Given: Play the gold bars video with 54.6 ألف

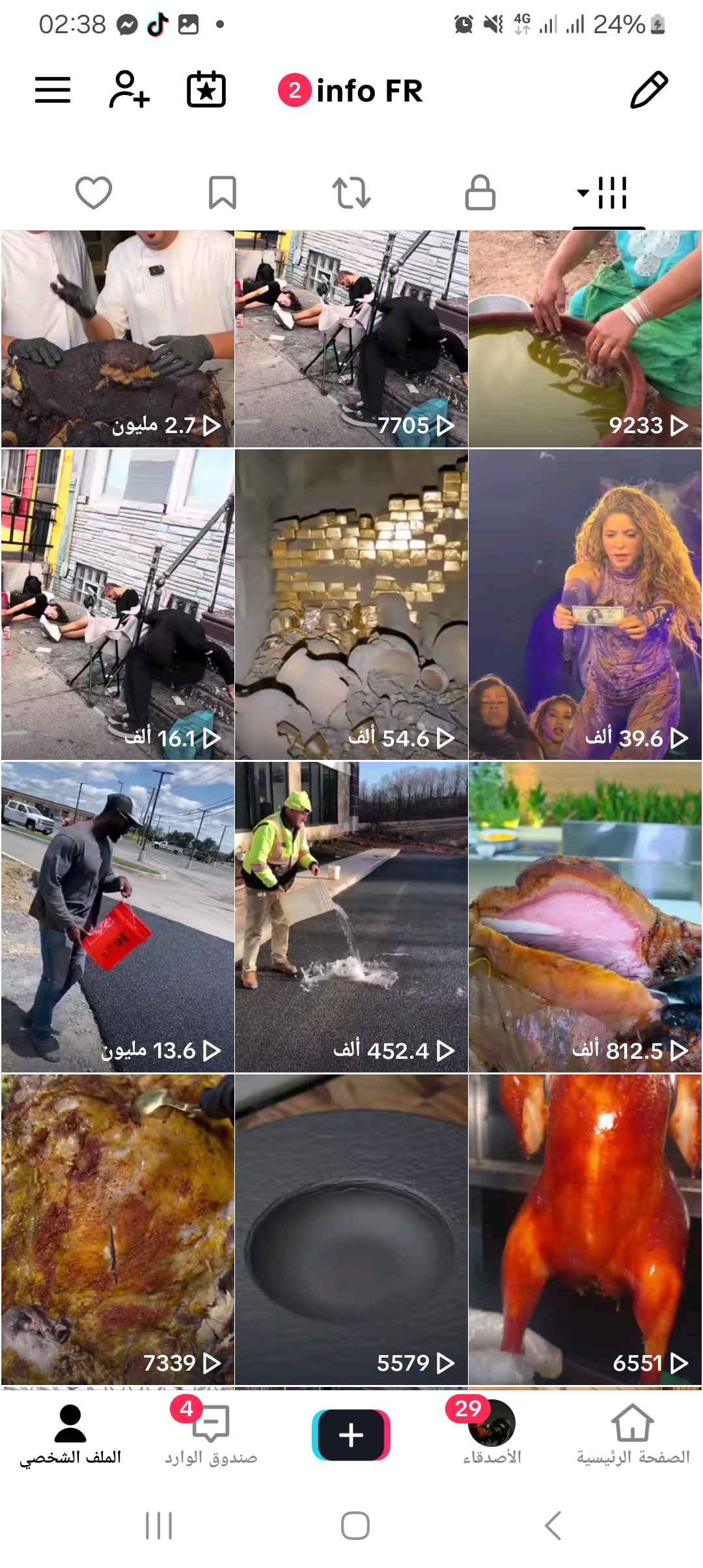Looking at the screenshot, I should pos(351,604).
